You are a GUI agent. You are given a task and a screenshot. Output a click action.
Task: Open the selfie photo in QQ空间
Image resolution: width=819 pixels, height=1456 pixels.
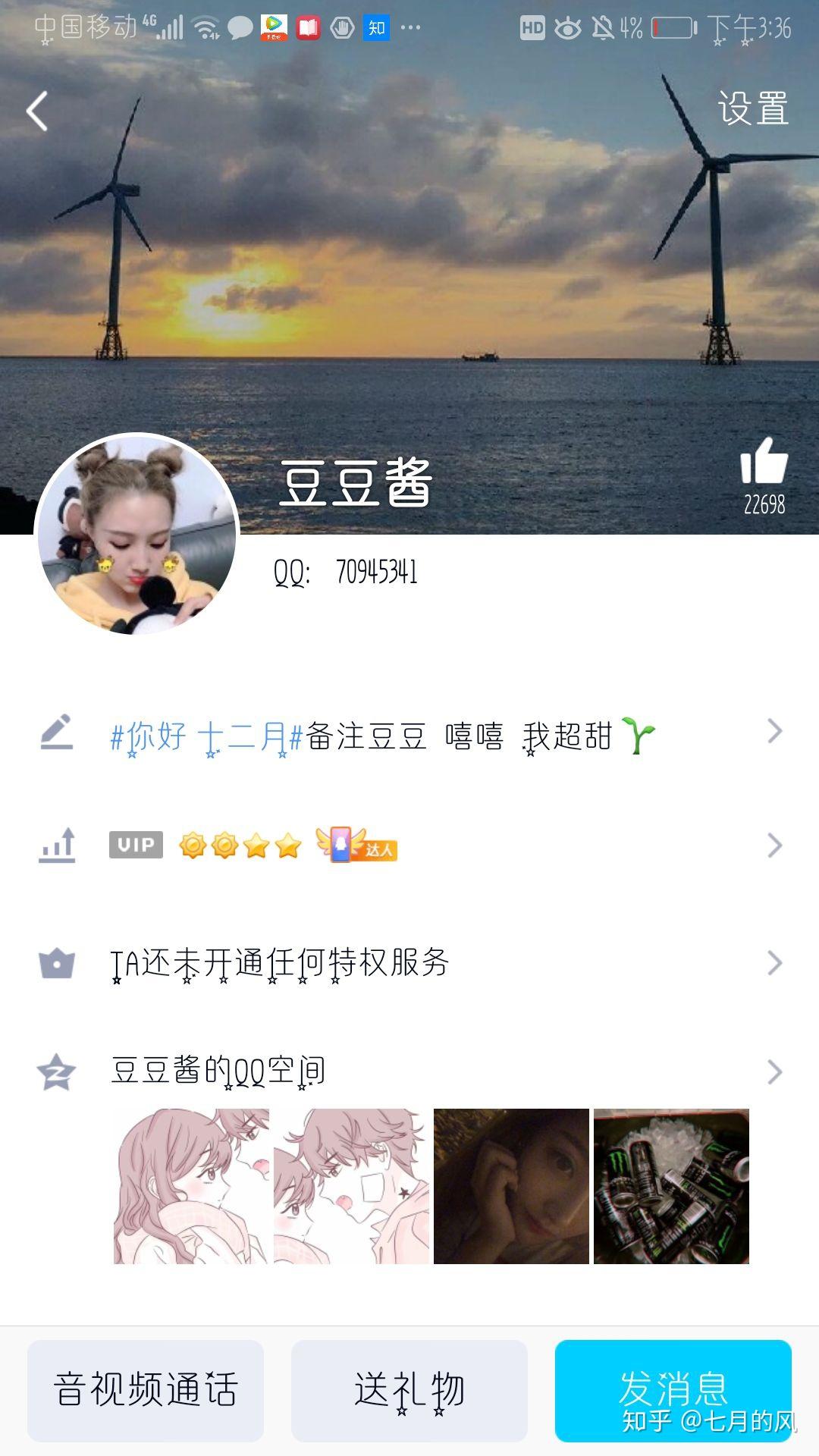click(x=511, y=1186)
